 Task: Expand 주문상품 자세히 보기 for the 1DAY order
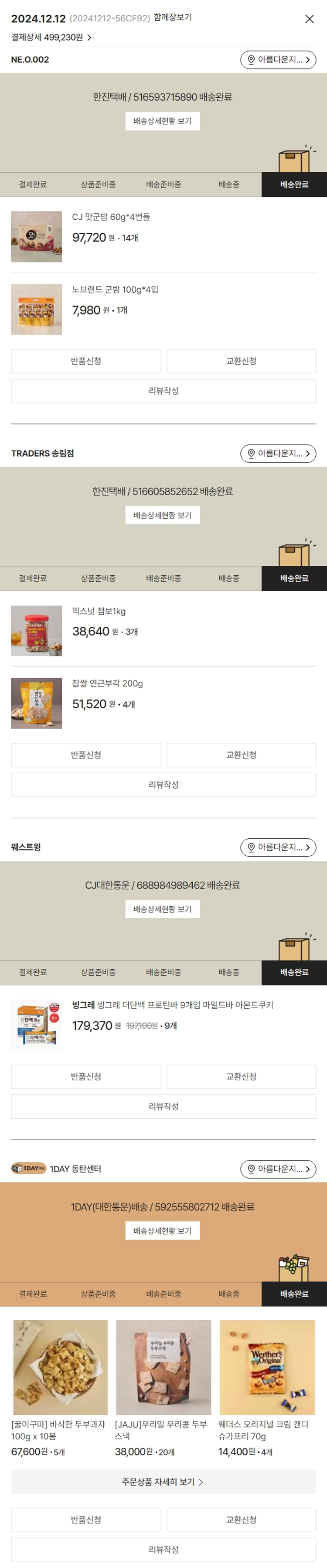coord(163,1482)
